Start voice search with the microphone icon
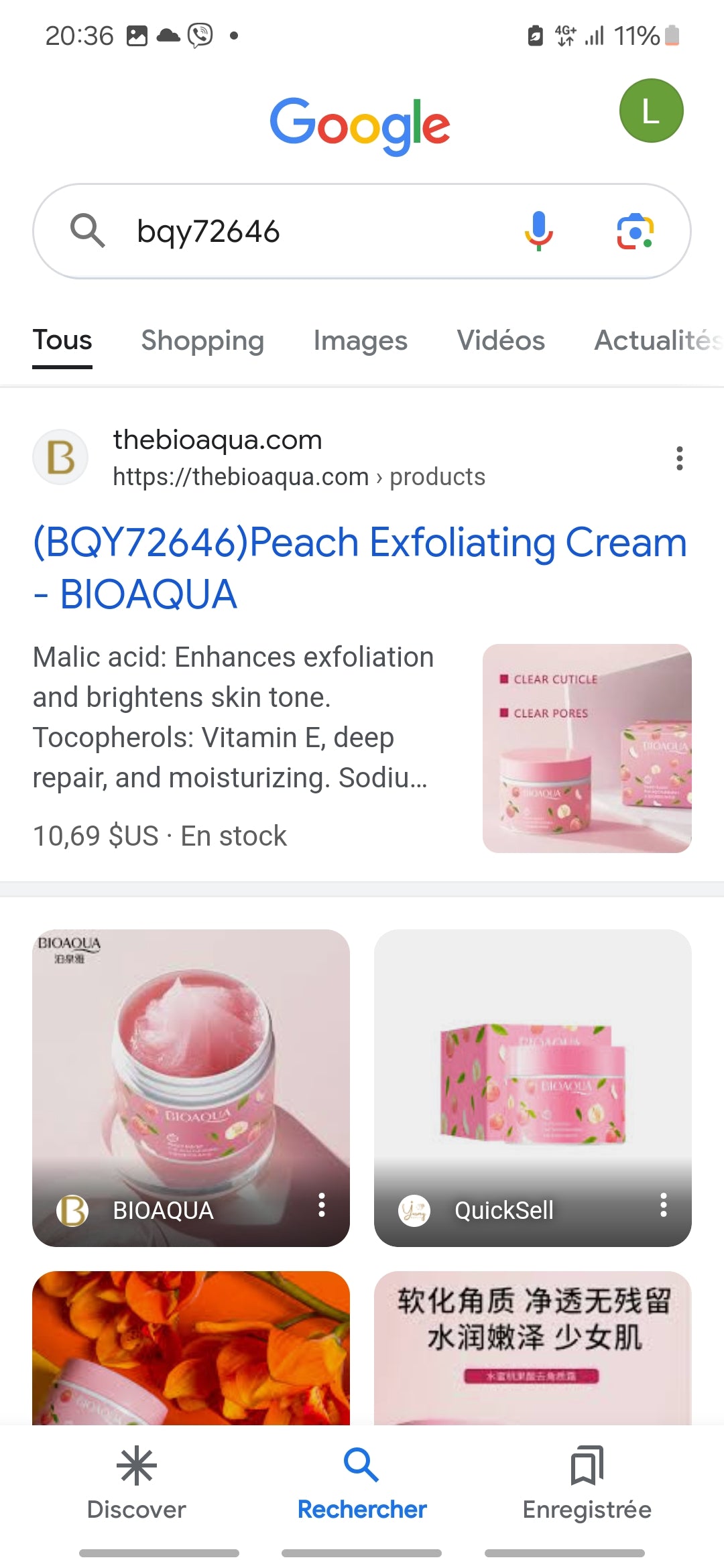Screen dimensions: 724x1568 tap(538, 231)
